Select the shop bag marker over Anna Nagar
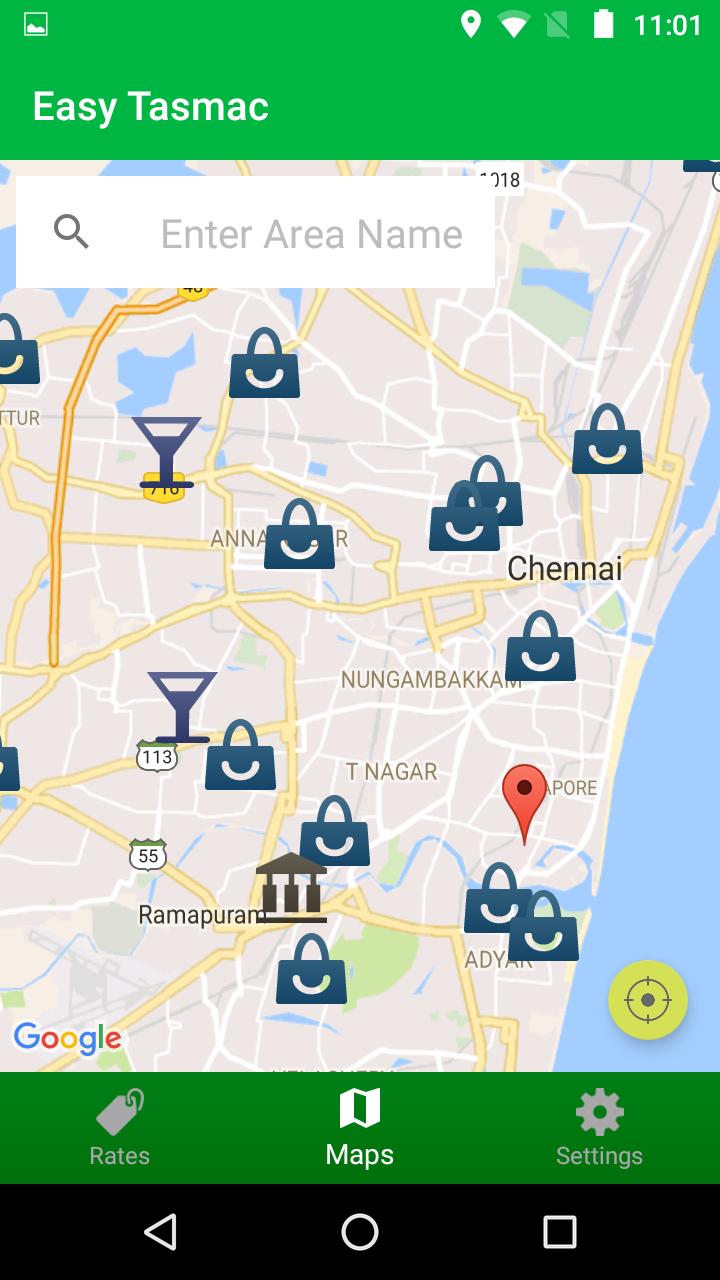 299,536
